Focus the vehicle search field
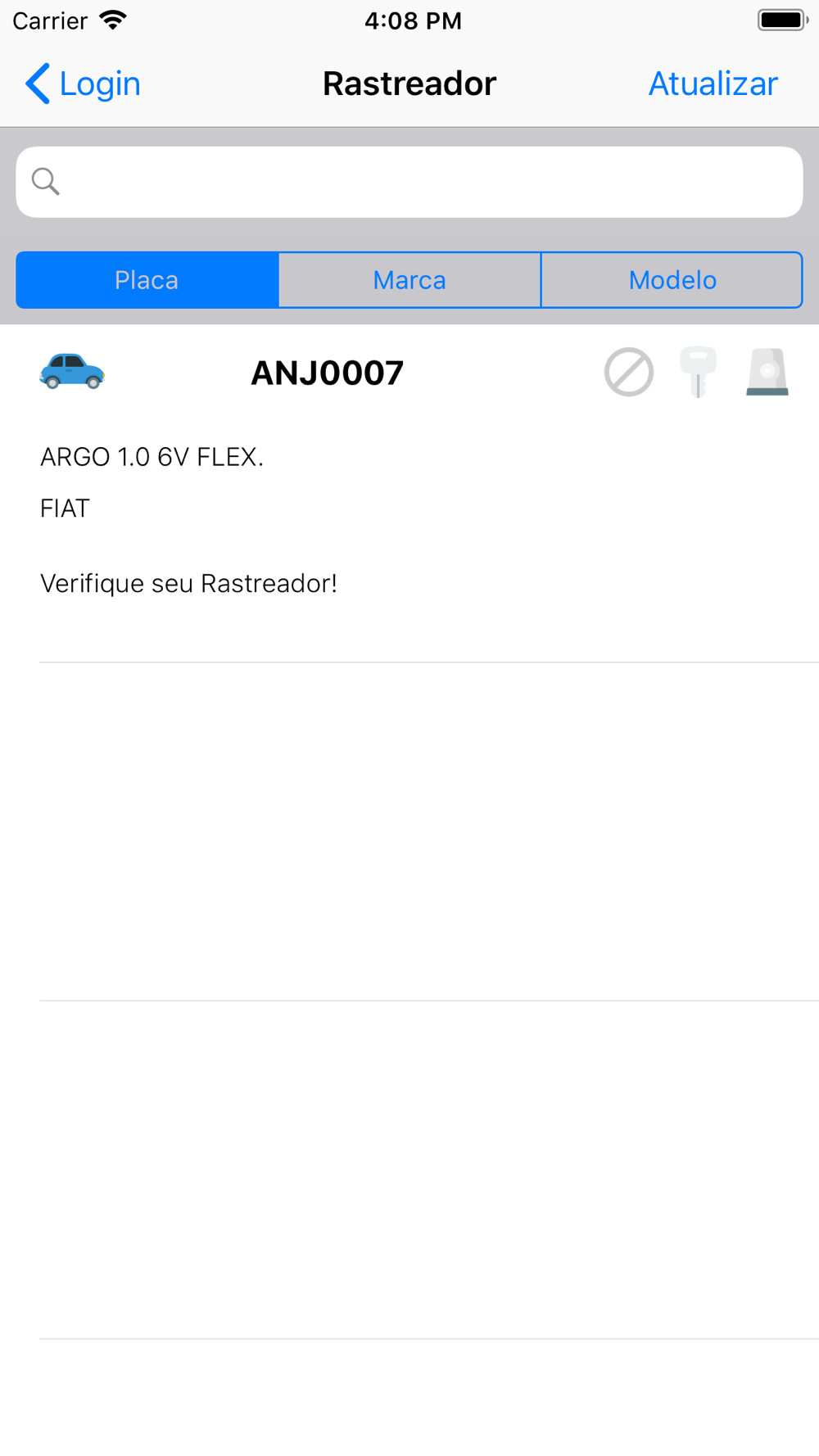This screenshot has width=819, height=1456. point(409,182)
